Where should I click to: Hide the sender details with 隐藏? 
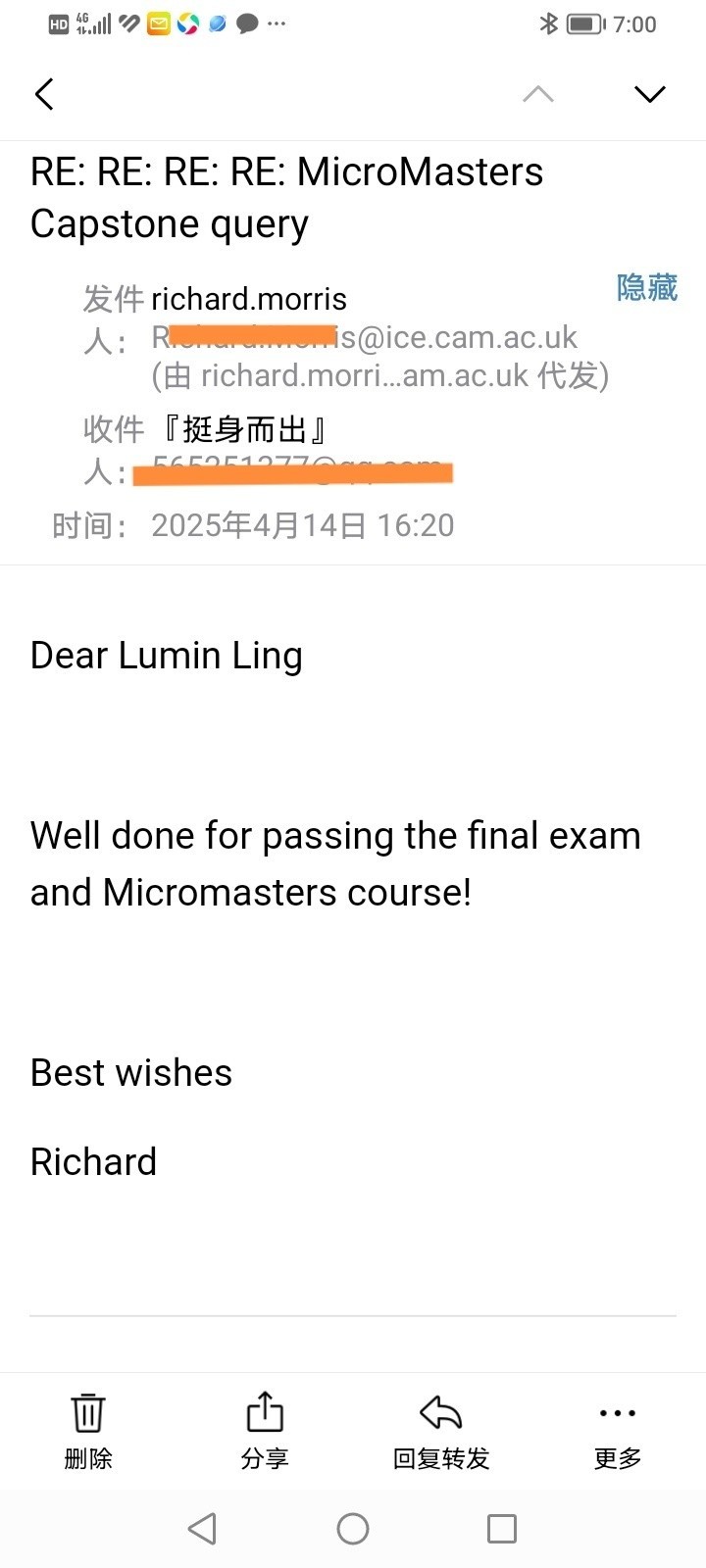[x=646, y=287]
